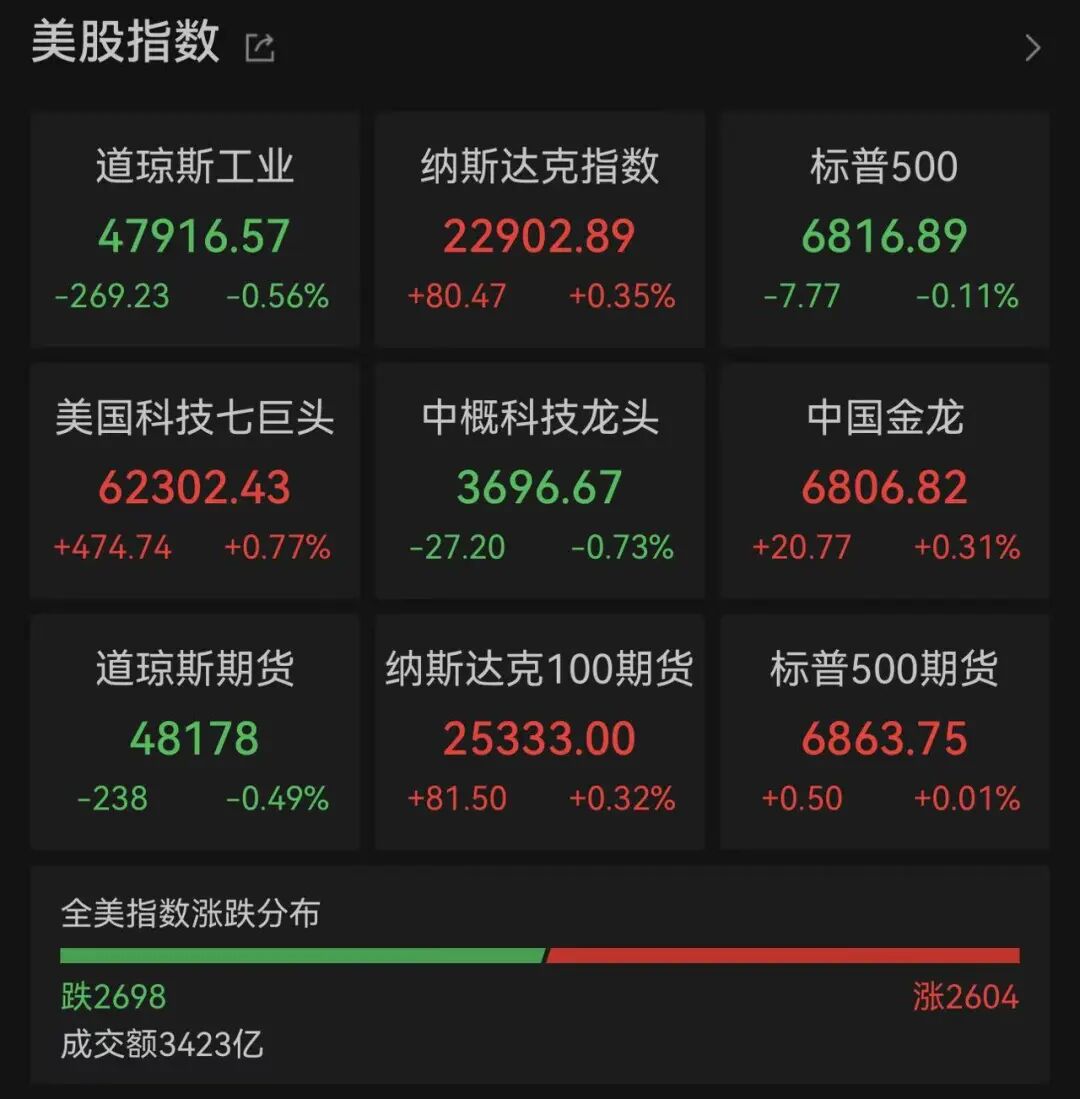Open the 中国金龙 index card
This screenshot has width=1080, height=1099.
(885, 481)
